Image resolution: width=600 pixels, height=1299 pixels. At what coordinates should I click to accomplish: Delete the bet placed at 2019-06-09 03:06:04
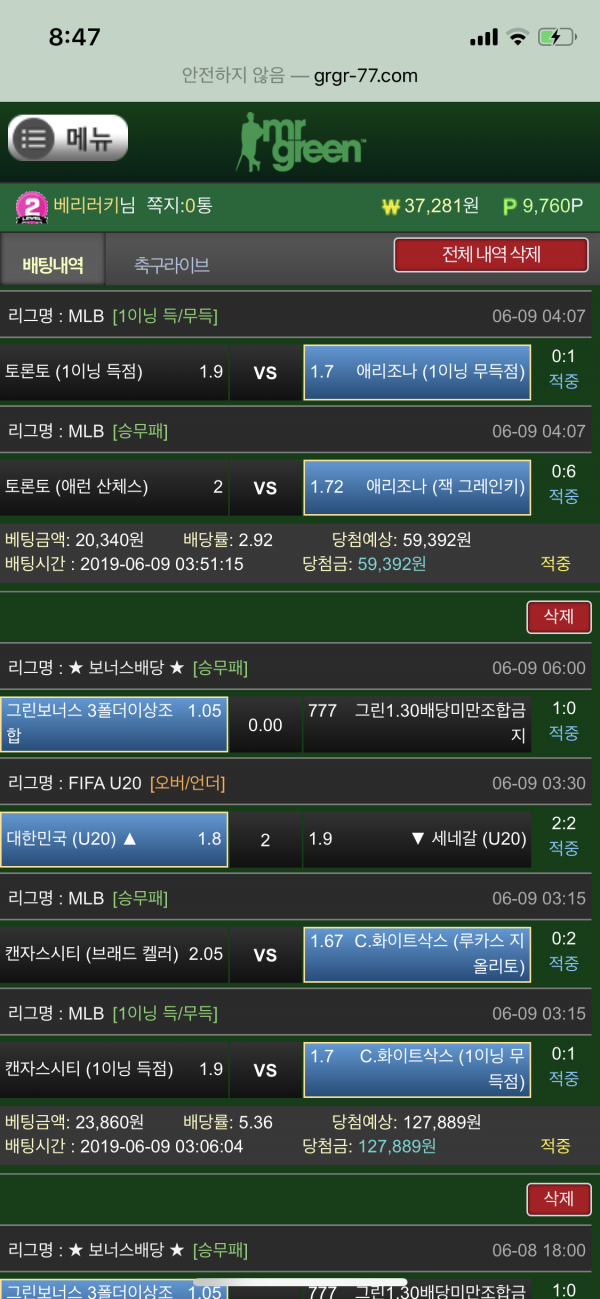pos(558,616)
